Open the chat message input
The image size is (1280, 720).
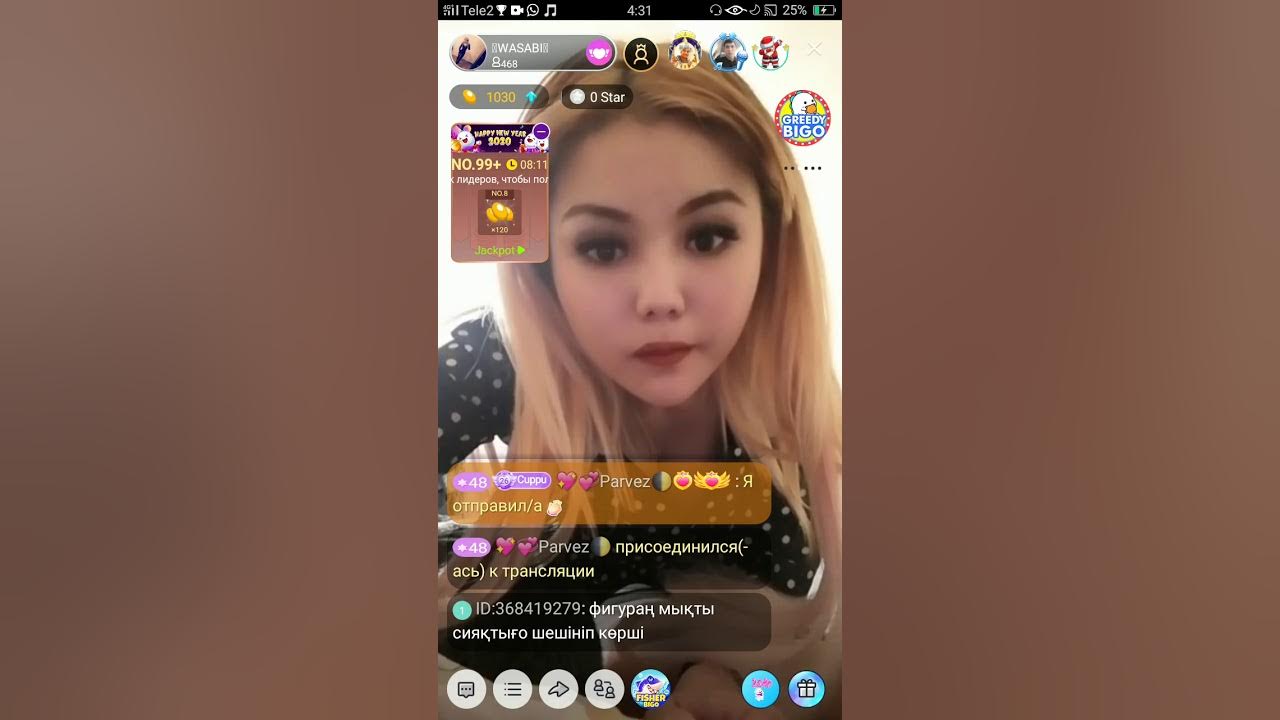click(x=466, y=689)
